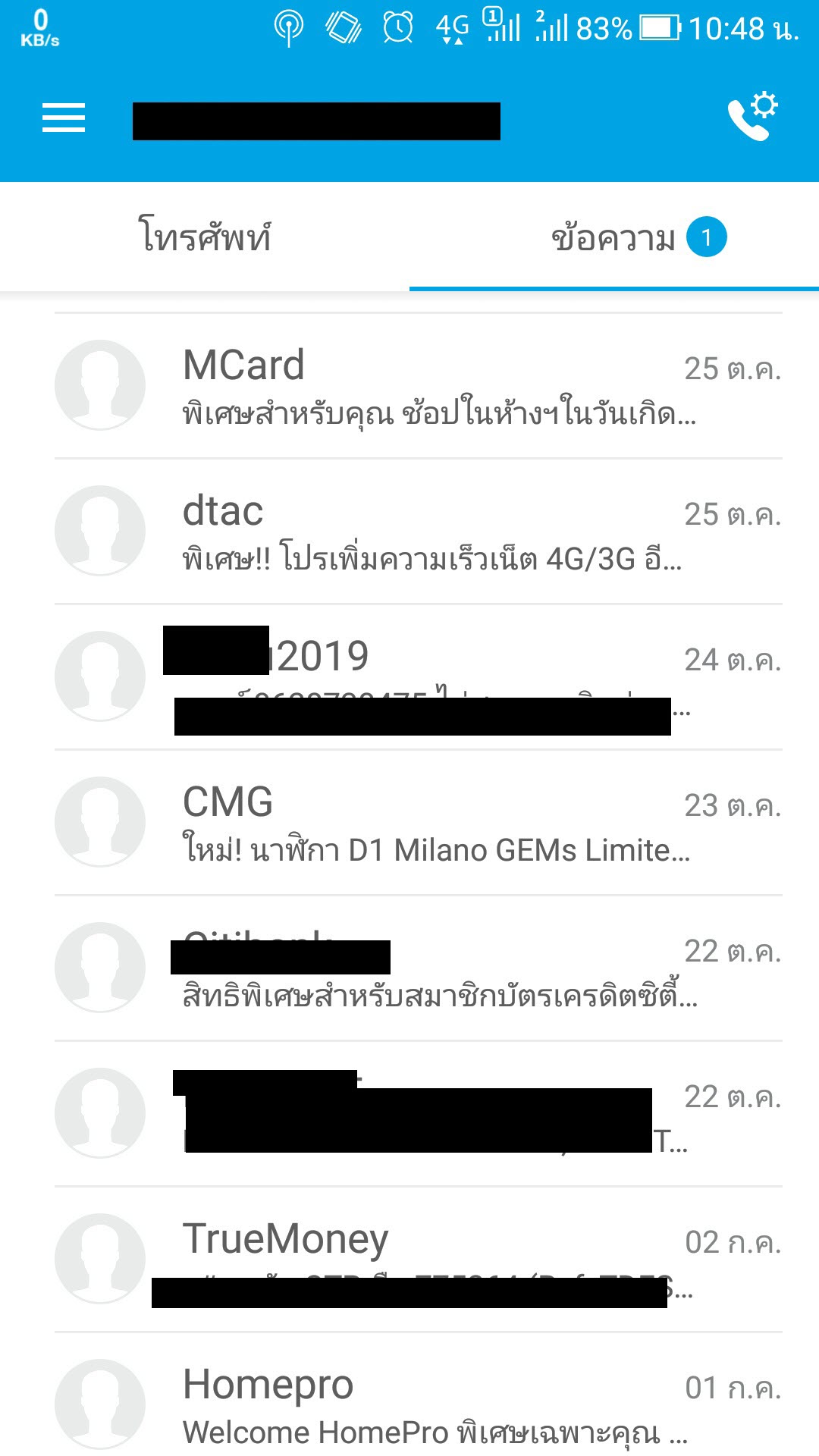Viewport: 819px width, 1456px height.
Task: Open the CMG message thread
Action: pos(419,822)
